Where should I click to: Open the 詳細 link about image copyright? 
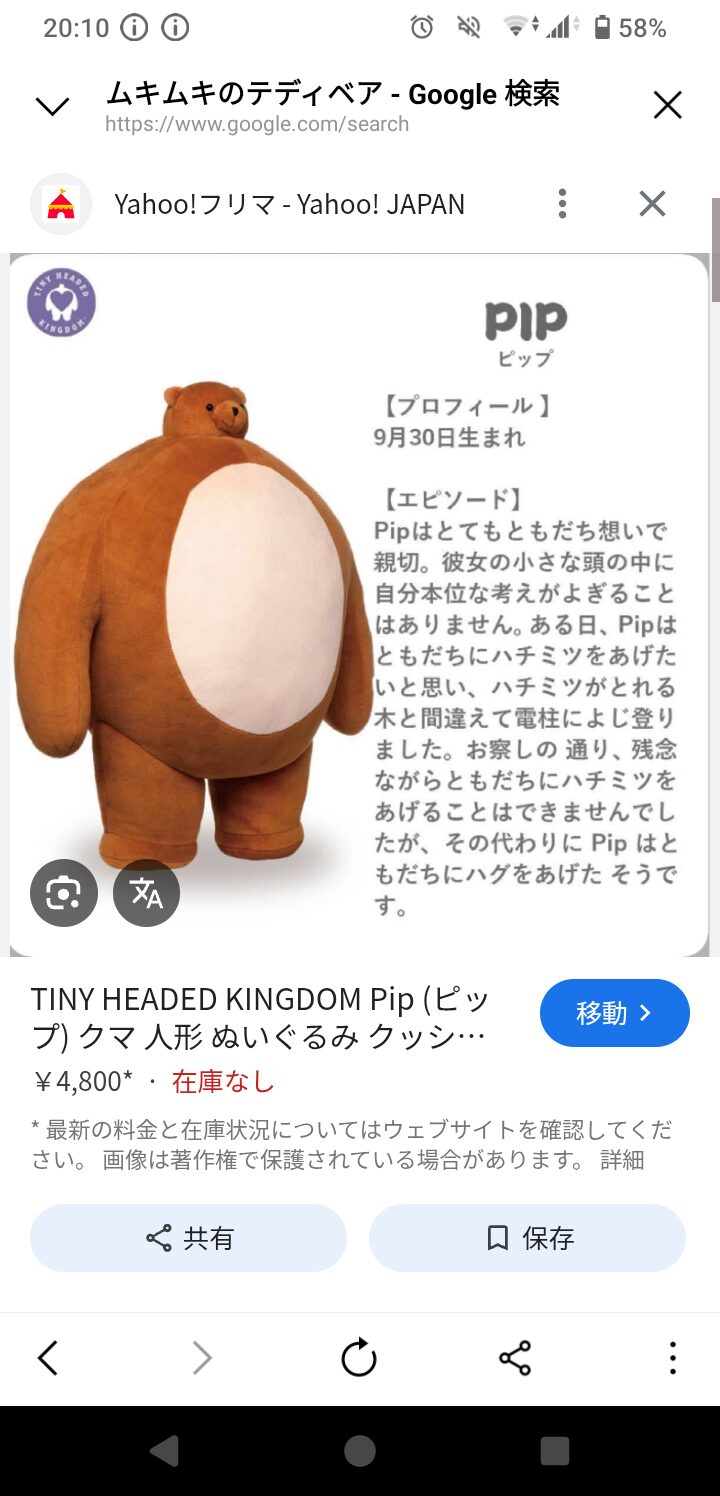point(622,1160)
